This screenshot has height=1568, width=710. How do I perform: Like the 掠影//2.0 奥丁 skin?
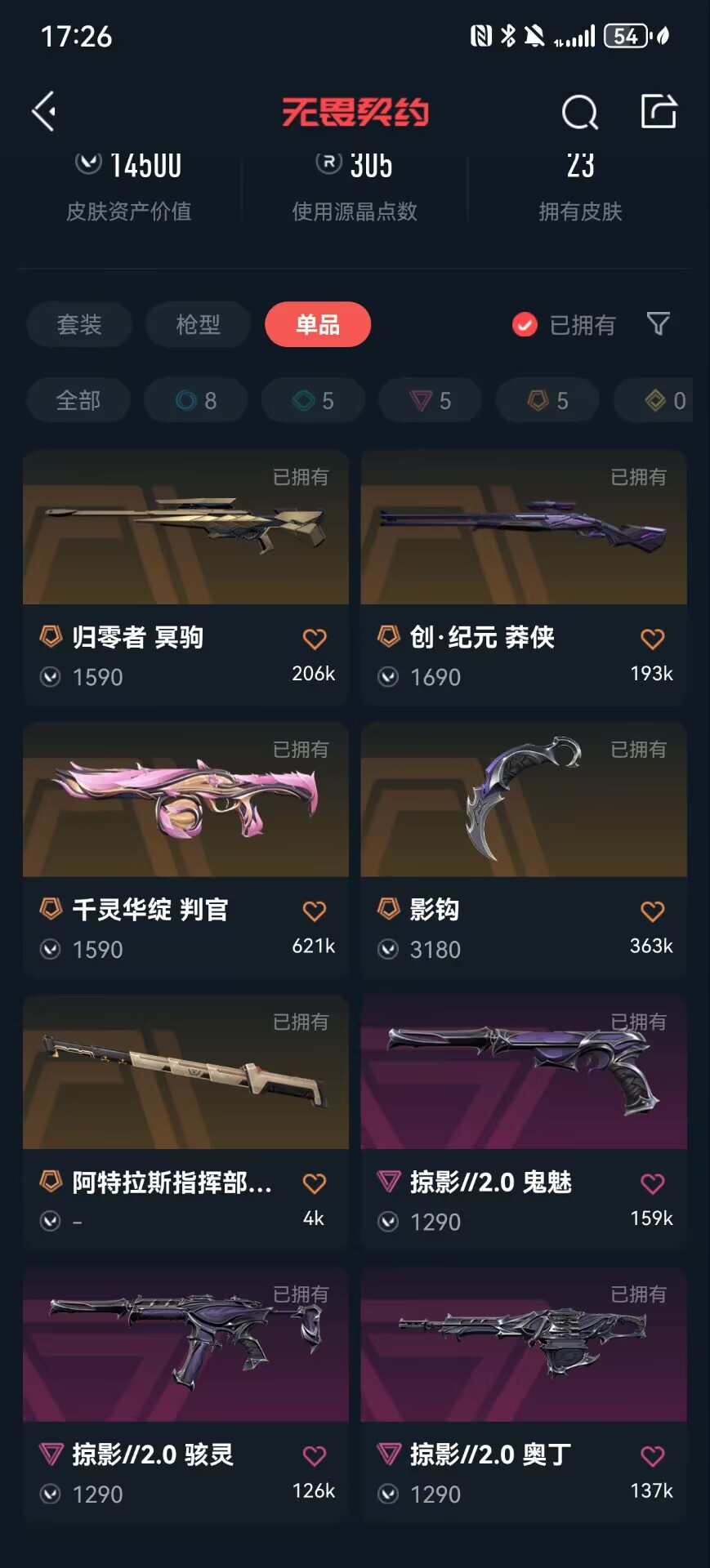click(652, 1455)
